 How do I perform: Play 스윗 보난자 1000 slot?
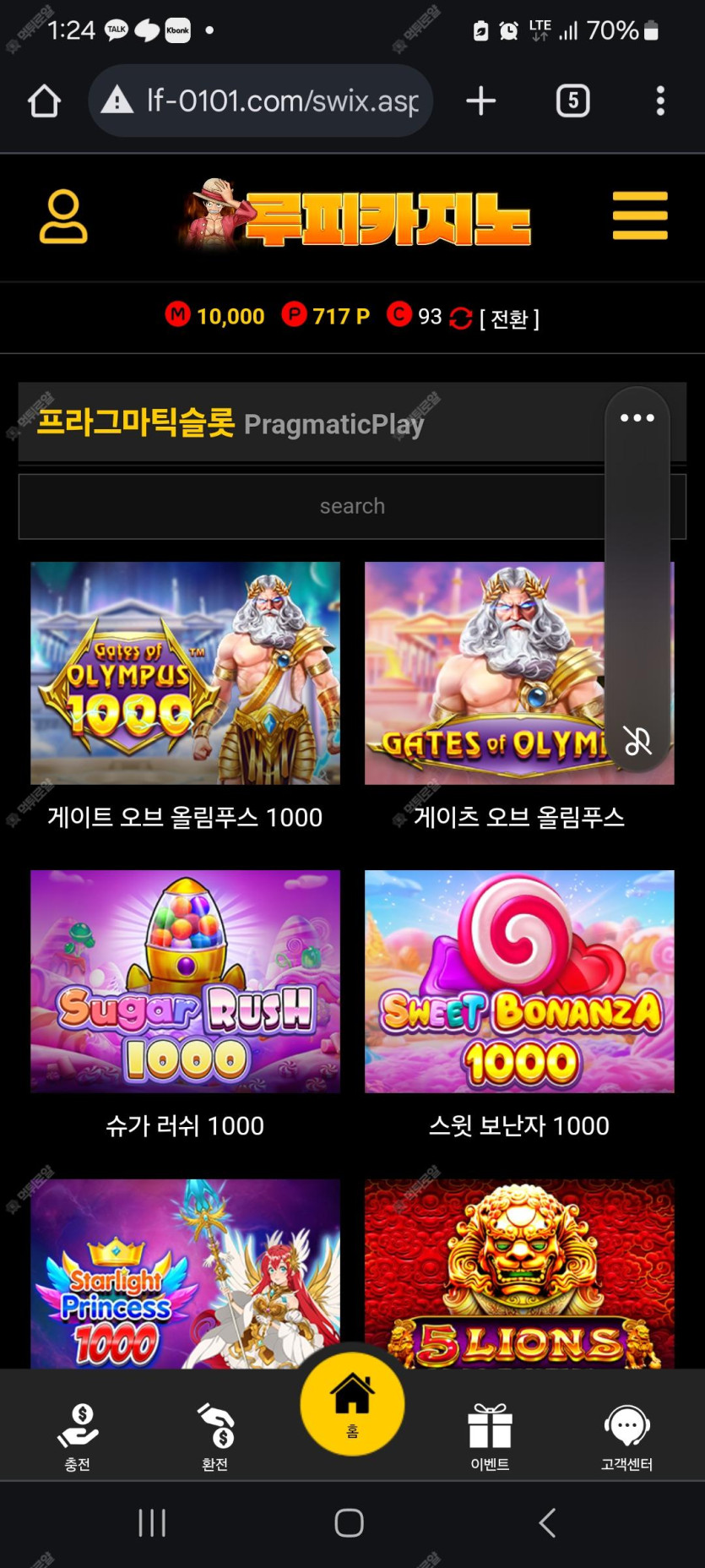pos(519,981)
